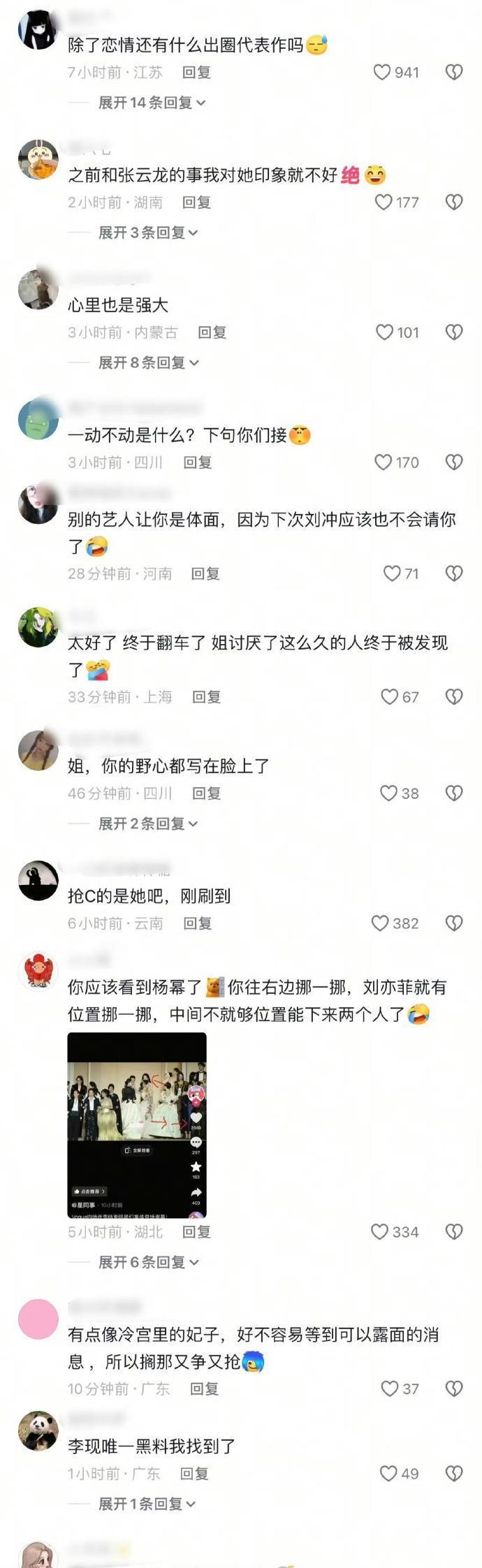The width and height of the screenshot is (482, 1568).
Task: Dislike the comment 心里也是强大
Action: point(454,332)
